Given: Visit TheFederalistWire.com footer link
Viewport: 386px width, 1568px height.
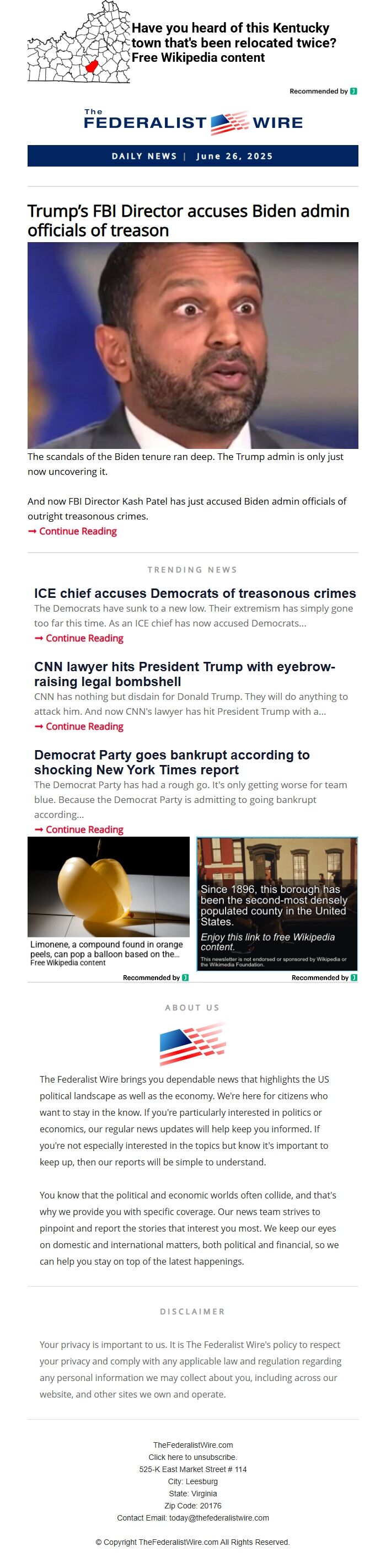Looking at the screenshot, I should pos(192,1444).
